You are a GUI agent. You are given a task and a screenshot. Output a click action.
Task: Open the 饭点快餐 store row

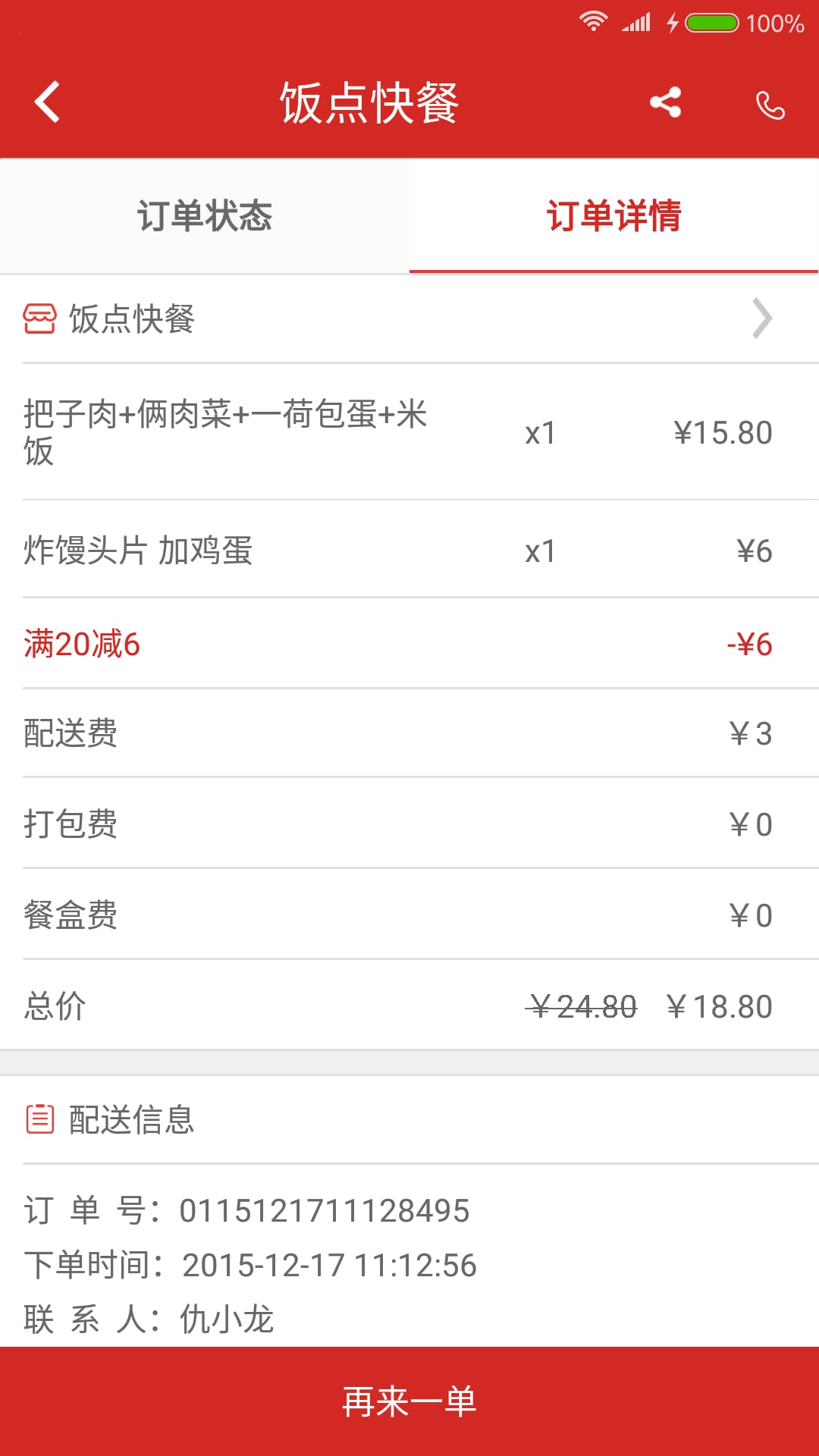pyautogui.click(x=409, y=318)
